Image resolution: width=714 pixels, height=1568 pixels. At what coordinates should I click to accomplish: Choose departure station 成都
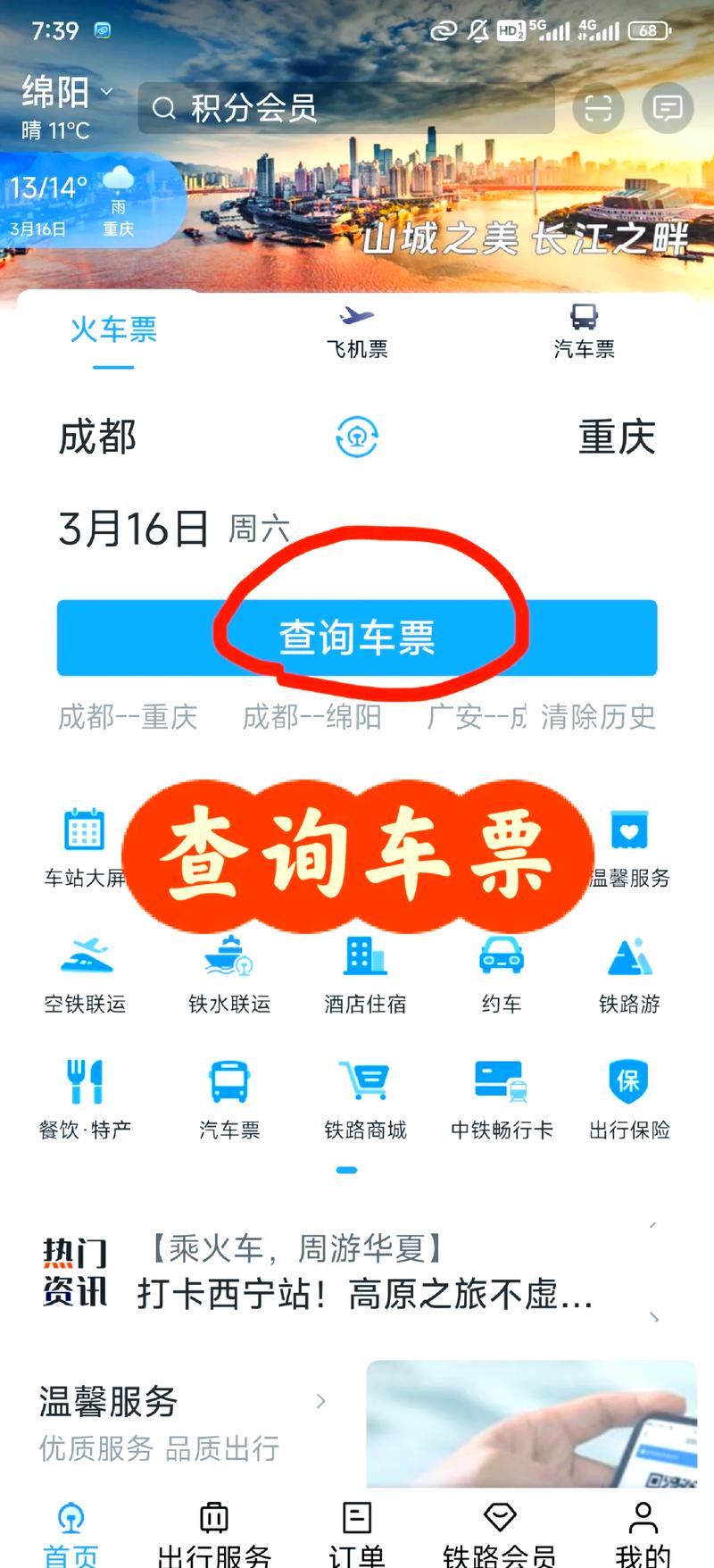coord(98,438)
